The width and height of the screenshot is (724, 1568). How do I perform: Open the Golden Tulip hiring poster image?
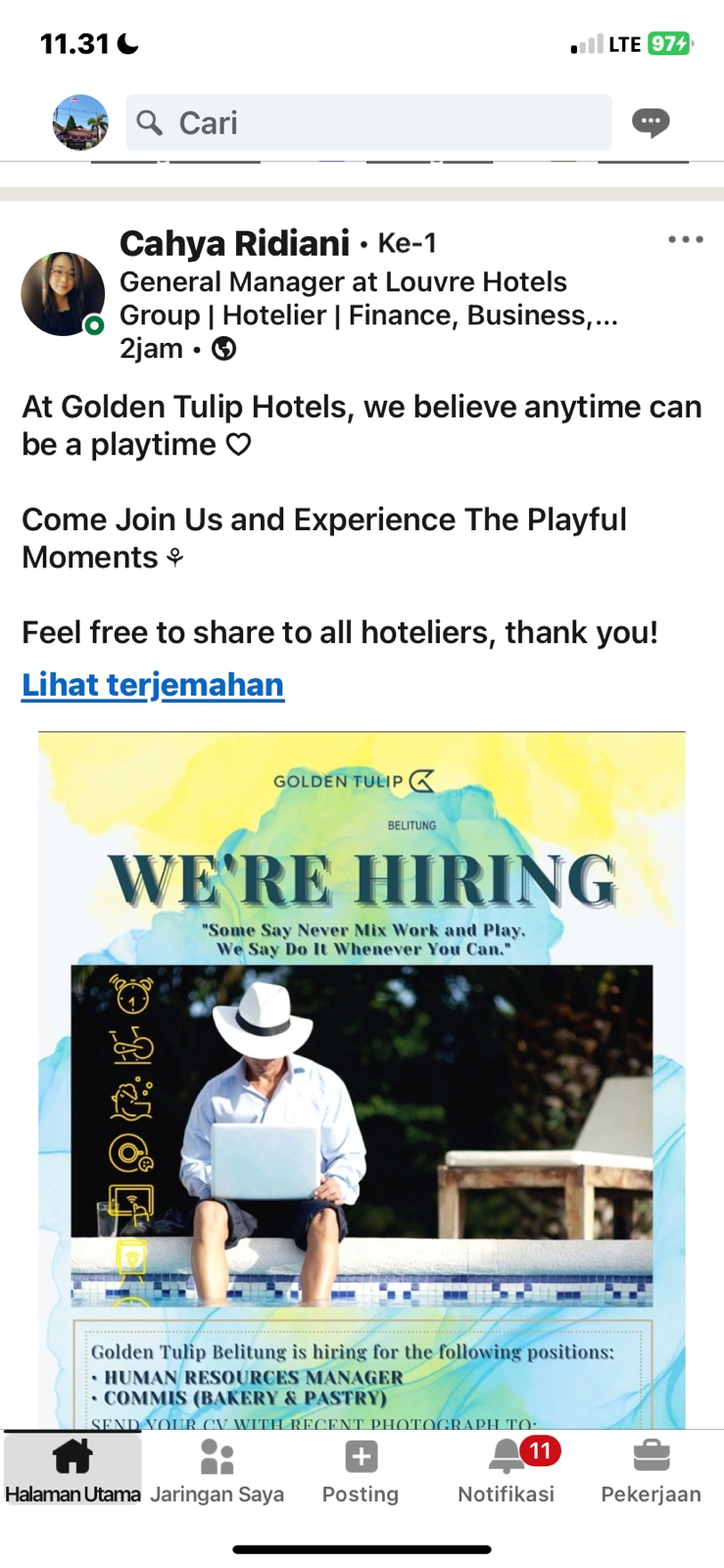click(x=362, y=1078)
